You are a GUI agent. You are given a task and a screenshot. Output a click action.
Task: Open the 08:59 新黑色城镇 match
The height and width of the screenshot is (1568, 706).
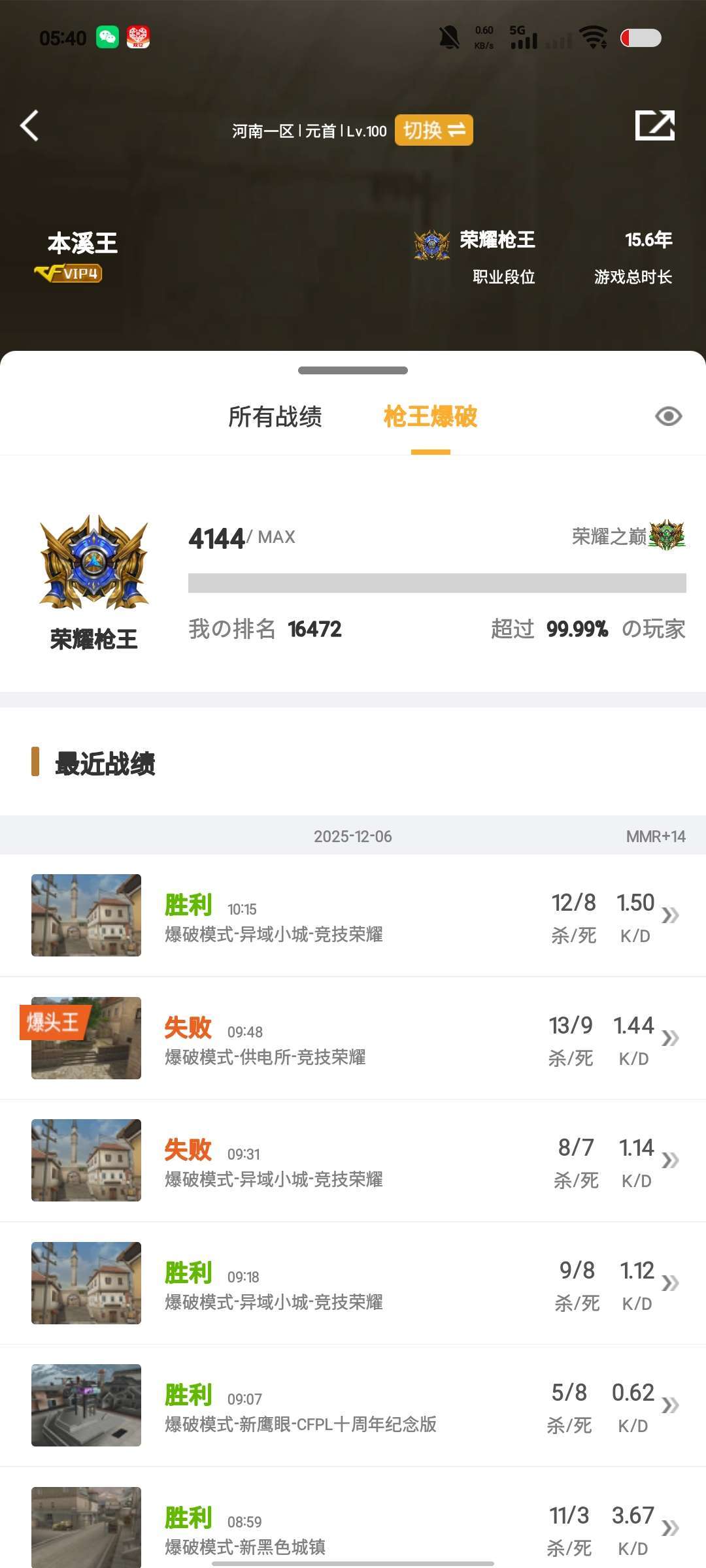coord(353,1527)
